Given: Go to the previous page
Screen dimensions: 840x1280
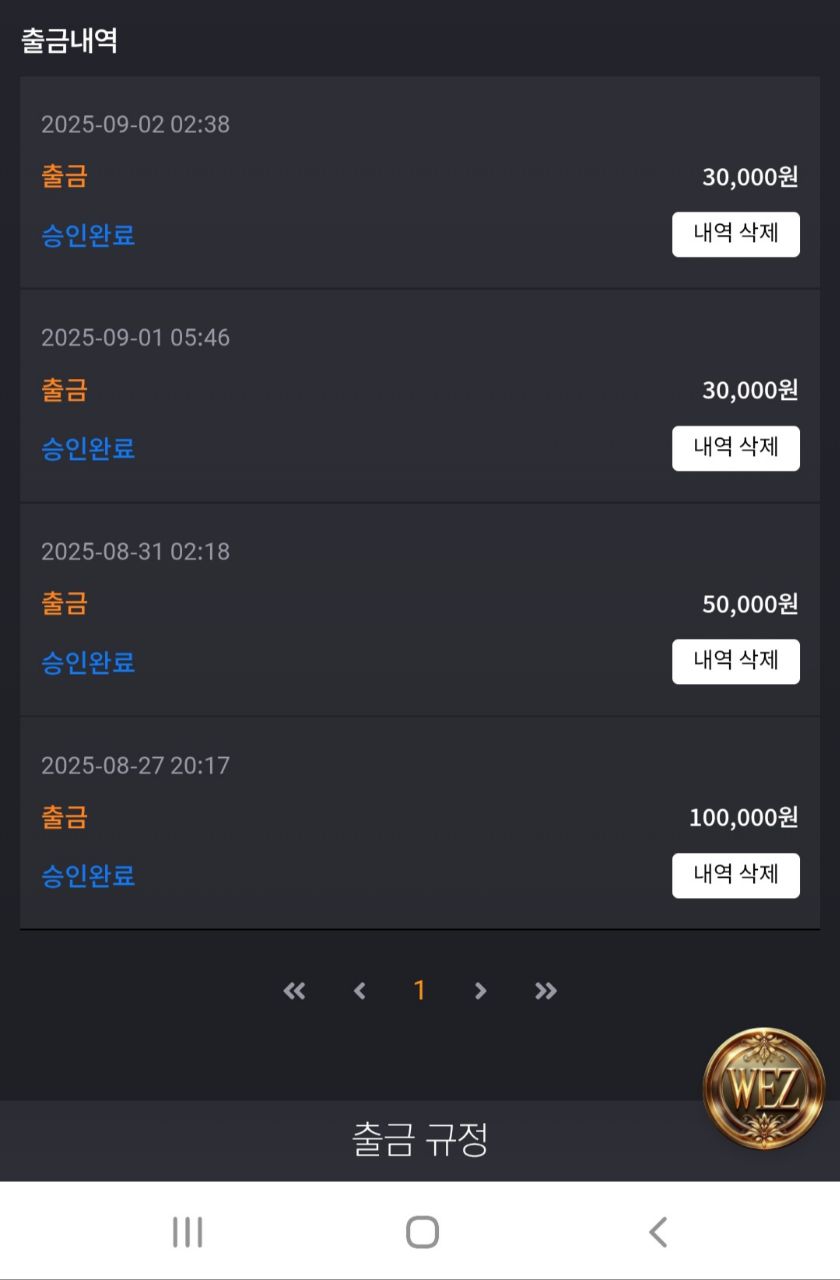Looking at the screenshot, I should 360,991.
